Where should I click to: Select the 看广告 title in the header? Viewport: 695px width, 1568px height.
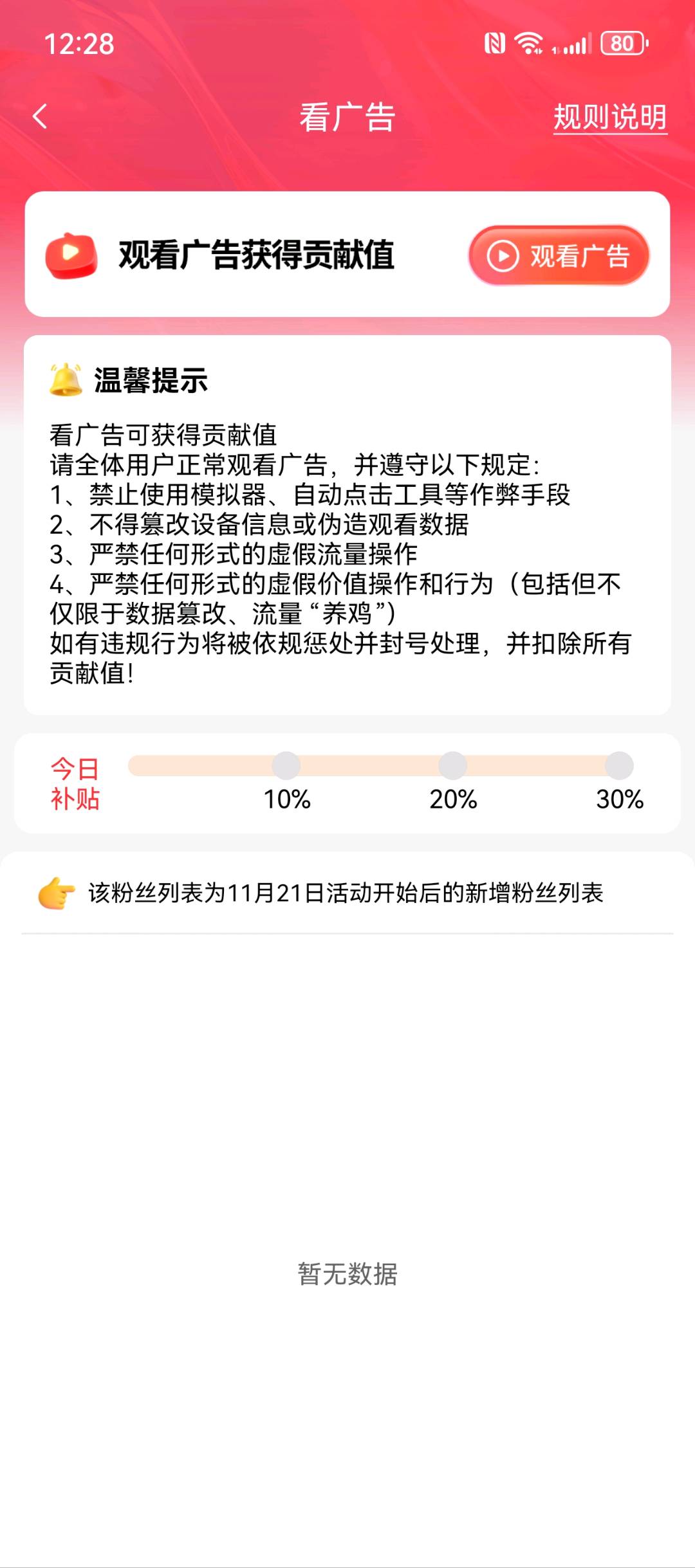pyautogui.click(x=347, y=116)
